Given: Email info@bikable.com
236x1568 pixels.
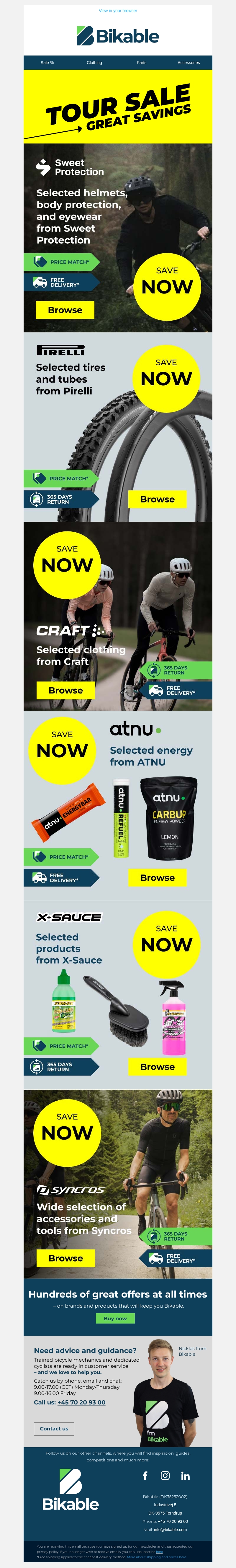Looking at the screenshot, I should tap(170, 1530).
